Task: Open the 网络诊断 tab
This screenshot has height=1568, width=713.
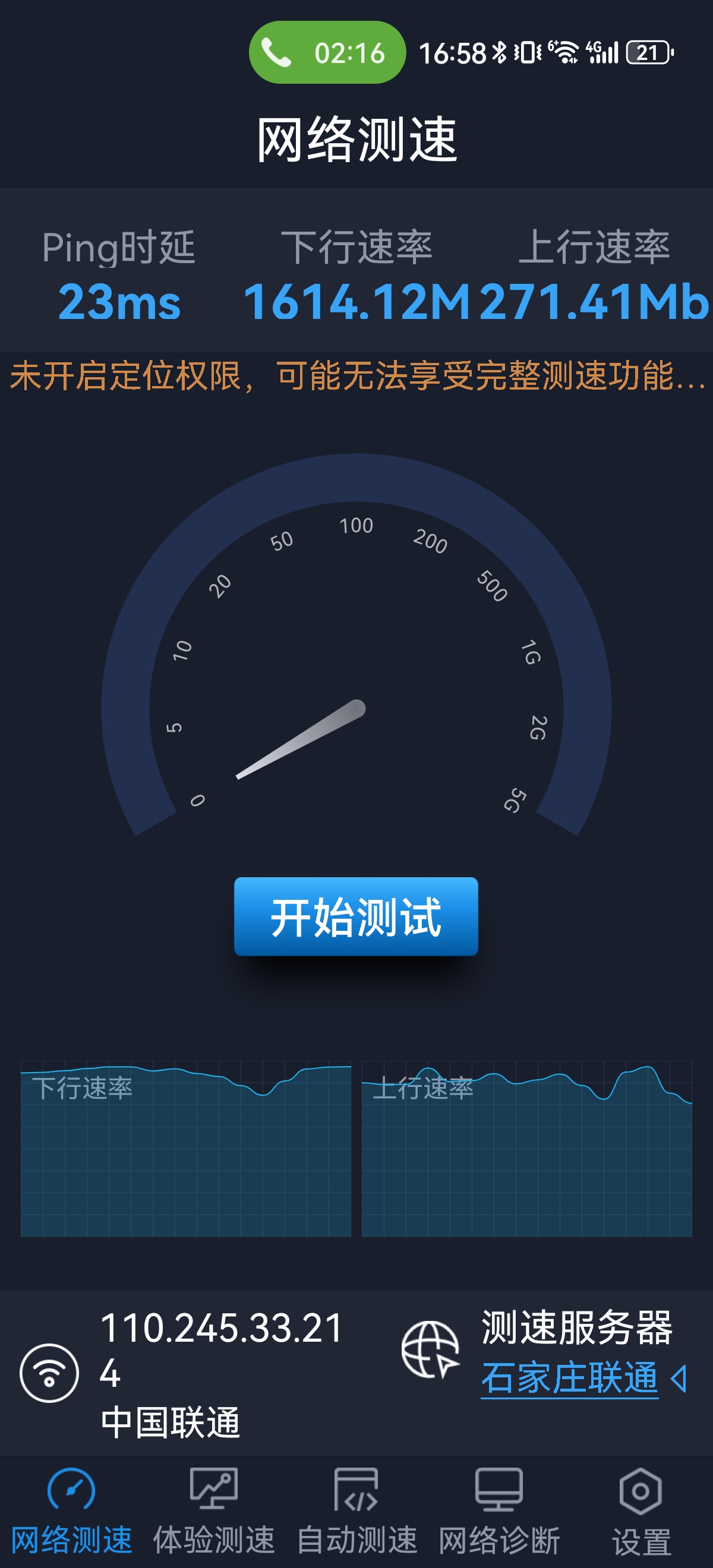Action: point(499,1511)
